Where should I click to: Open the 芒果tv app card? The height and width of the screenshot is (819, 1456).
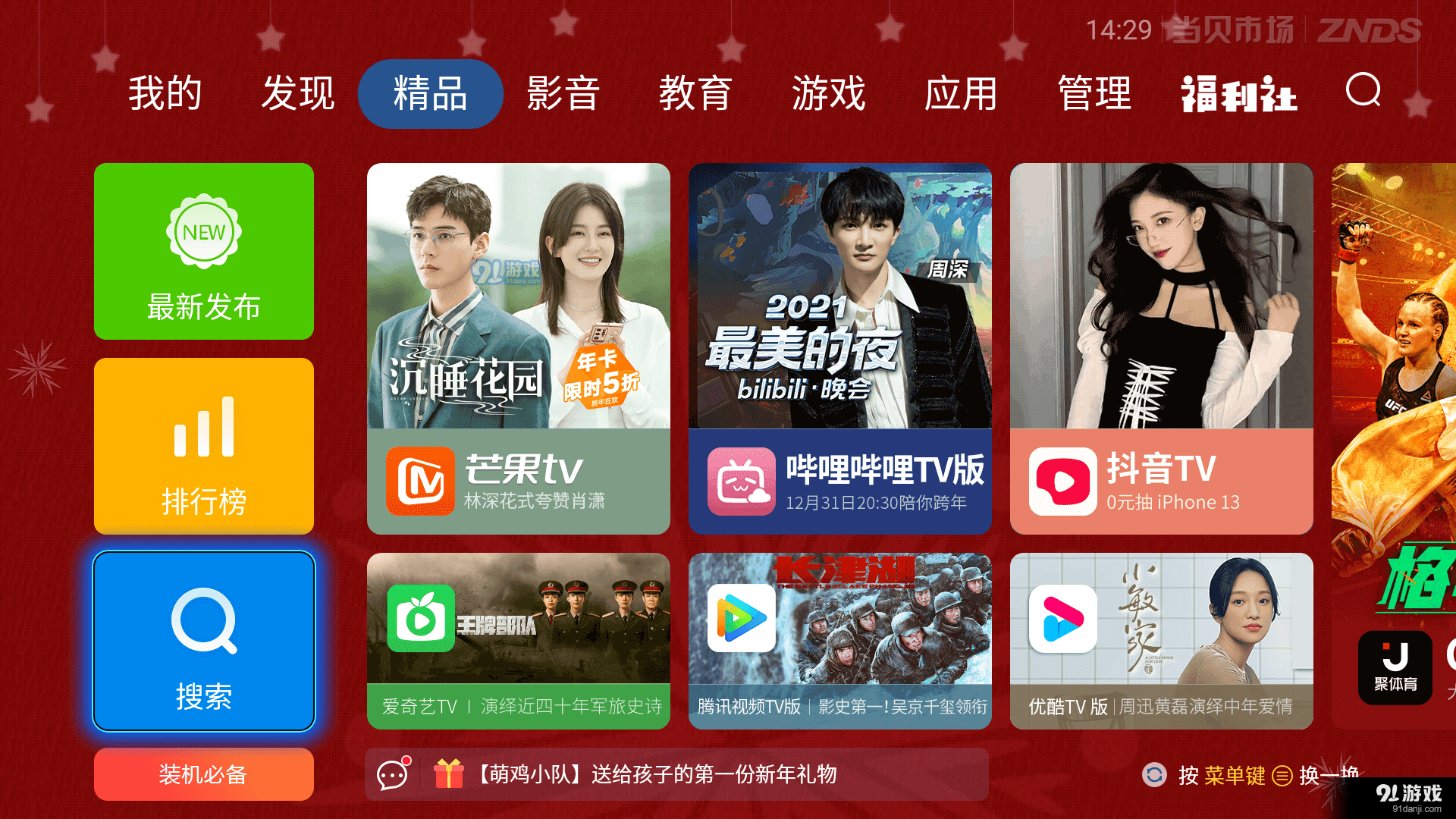[519, 349]
